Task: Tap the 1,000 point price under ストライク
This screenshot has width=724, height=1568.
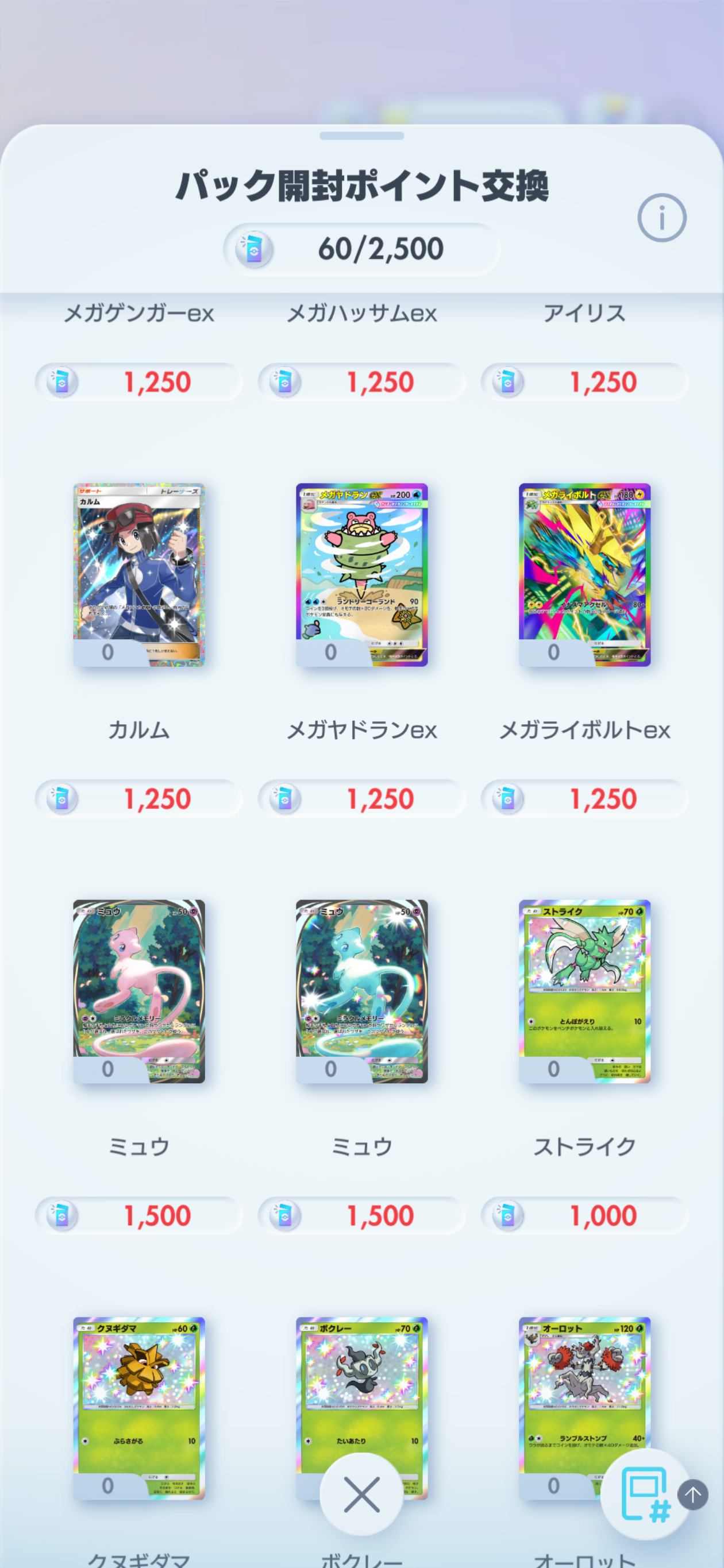Action: tap(584, 1215)
